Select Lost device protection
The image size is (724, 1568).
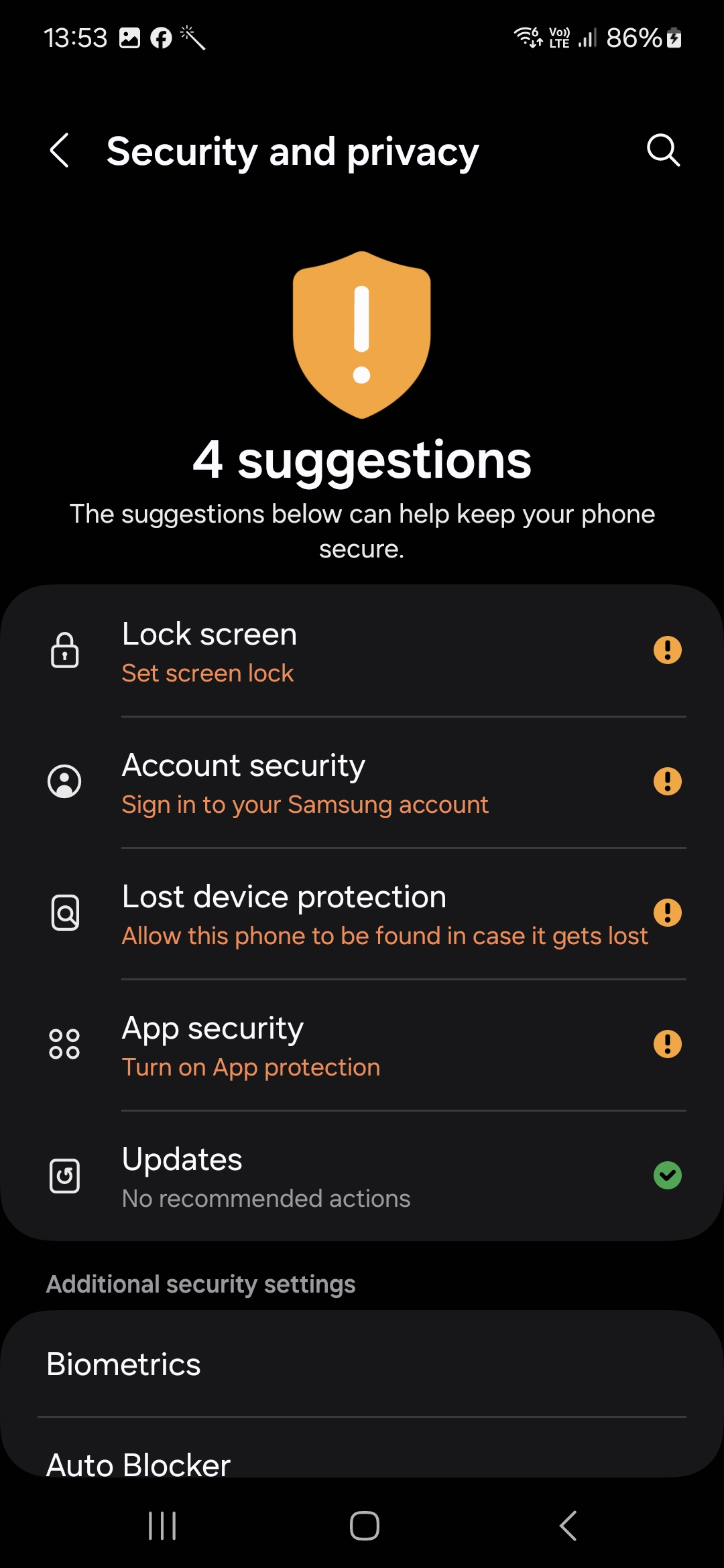362,914
